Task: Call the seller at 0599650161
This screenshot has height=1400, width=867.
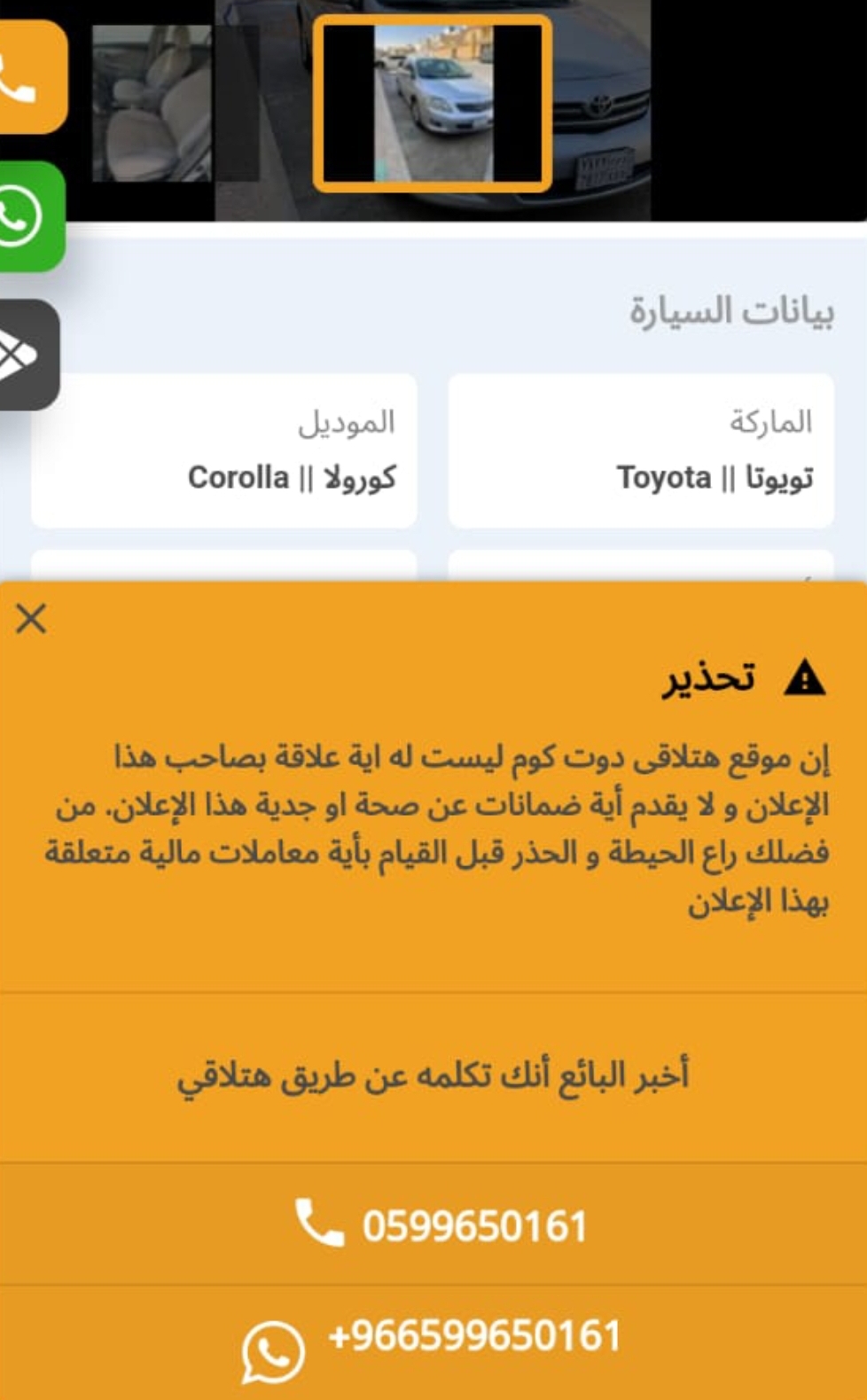Action: [x=433, y=1224]
